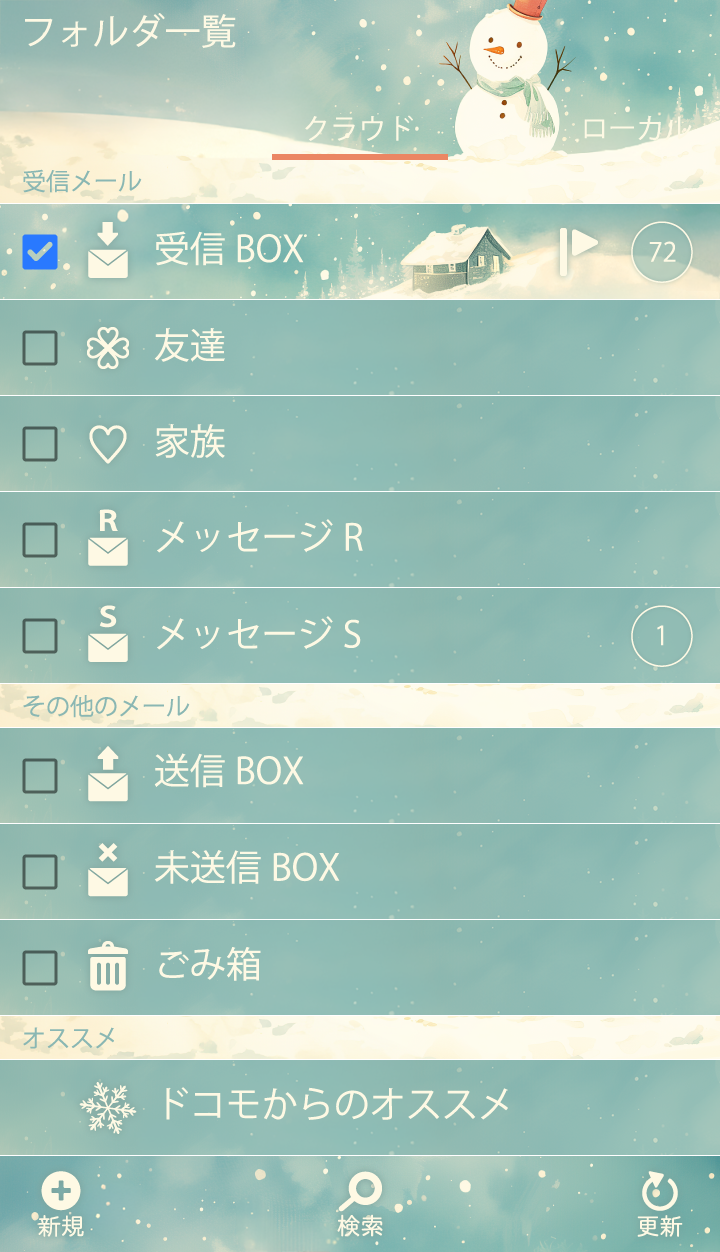
Task: Check the 友達 folder checkbox
Action: click(x=40, y=348)
